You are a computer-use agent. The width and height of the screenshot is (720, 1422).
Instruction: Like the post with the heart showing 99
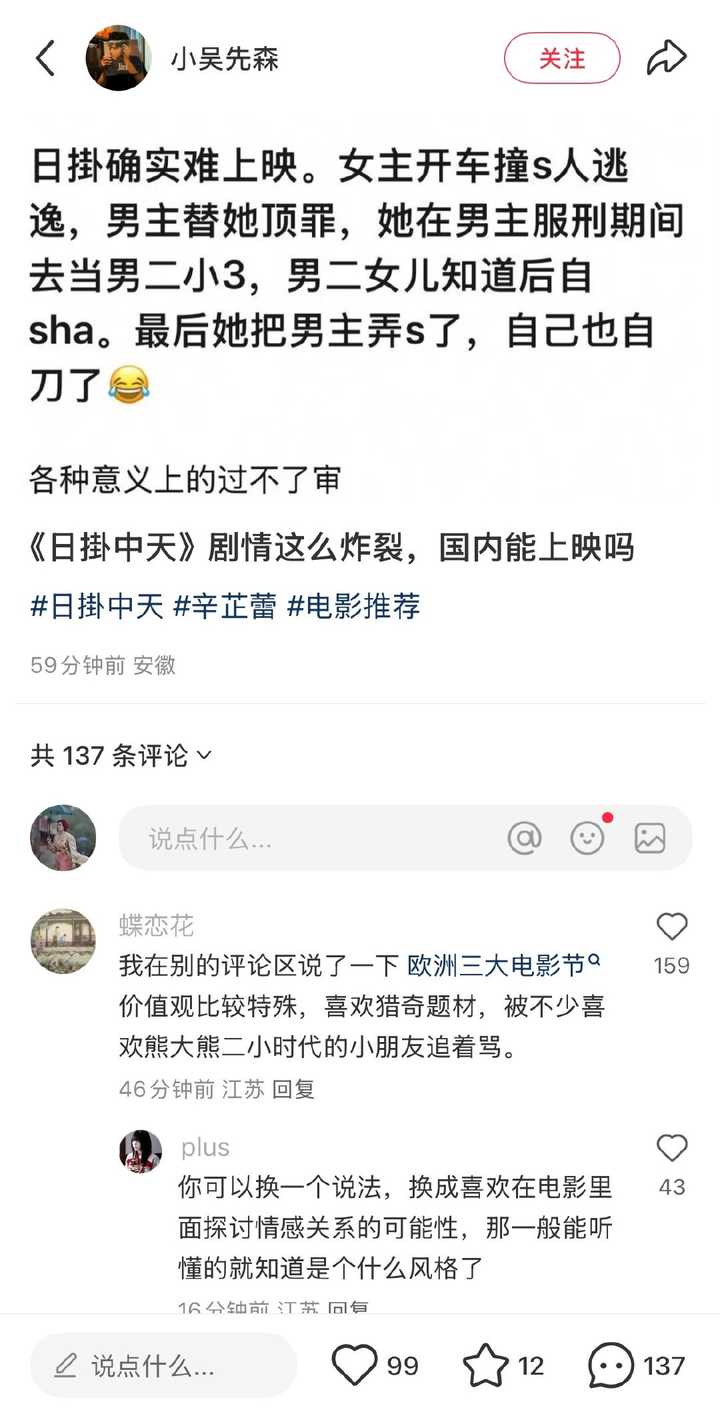354,1366
